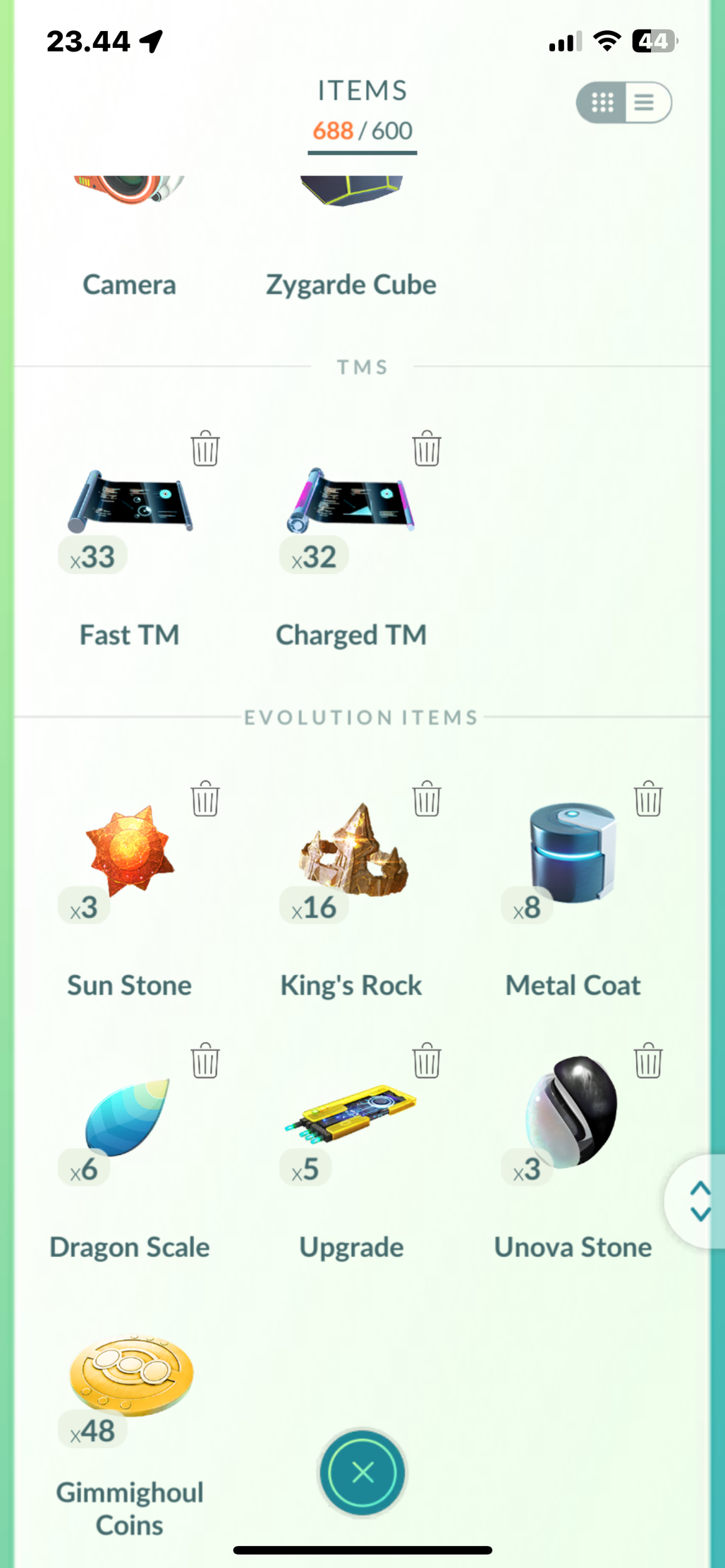Open the Unova Stone item

coord(573,1114)
